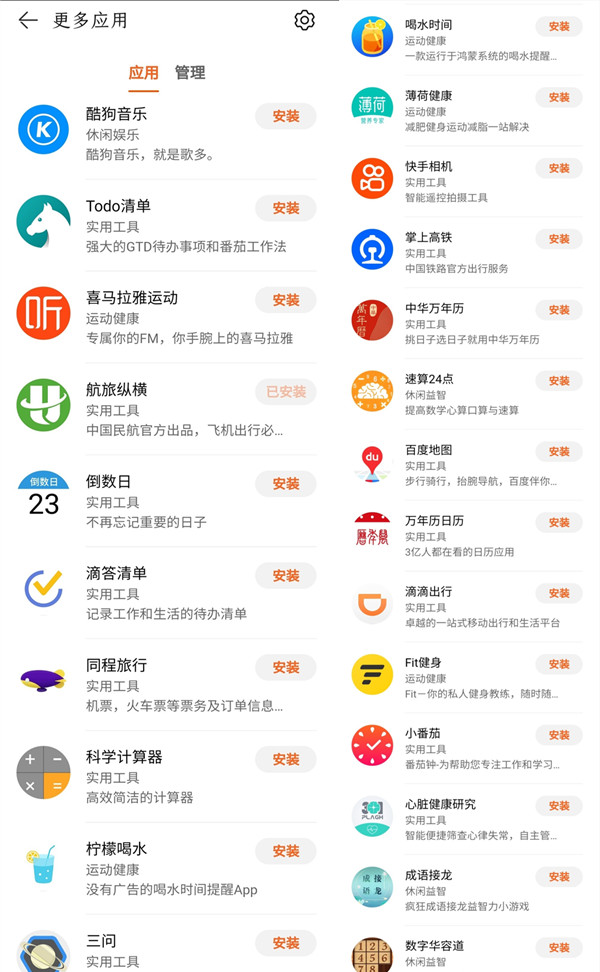Install 科学计算器

click(286, 759)
